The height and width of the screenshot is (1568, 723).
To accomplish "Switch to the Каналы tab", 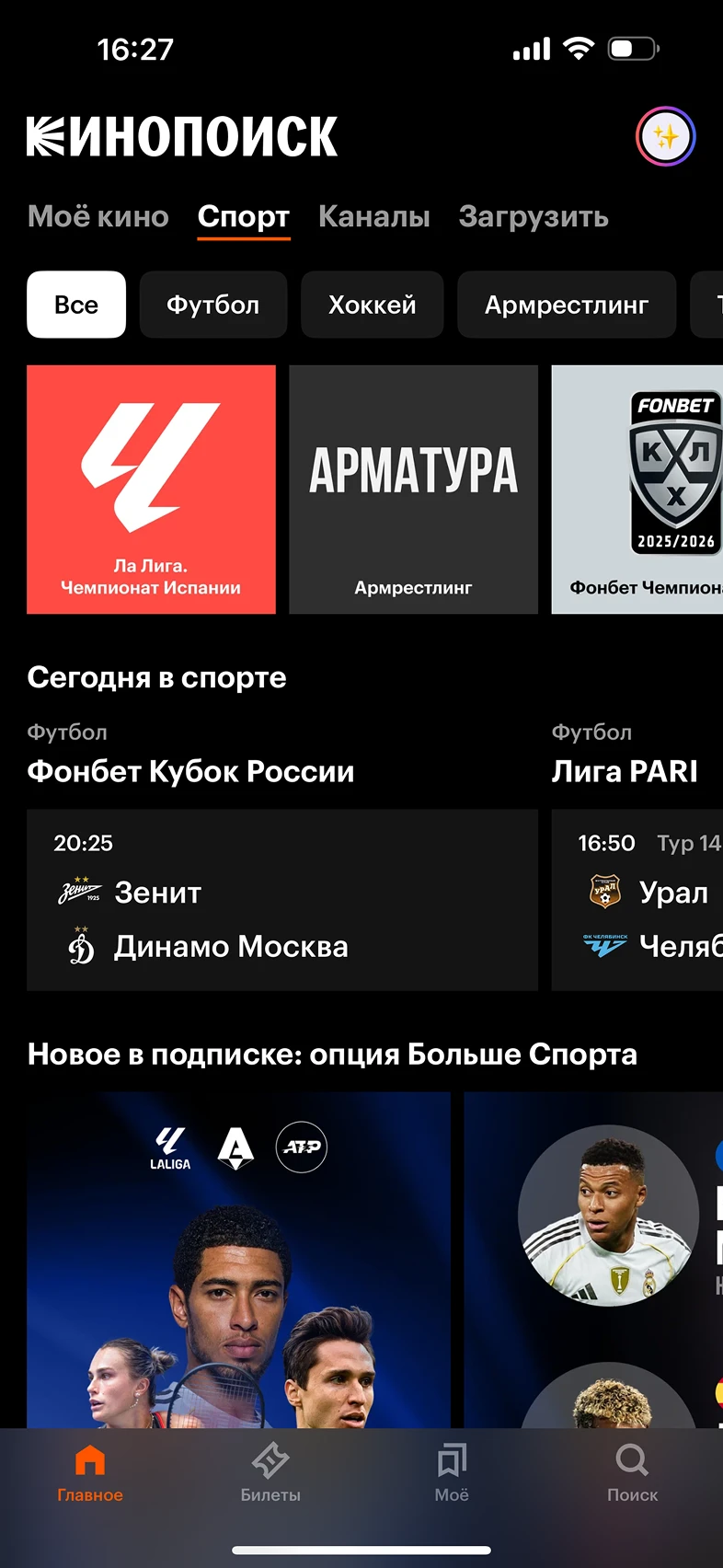I will pos(373,217).
